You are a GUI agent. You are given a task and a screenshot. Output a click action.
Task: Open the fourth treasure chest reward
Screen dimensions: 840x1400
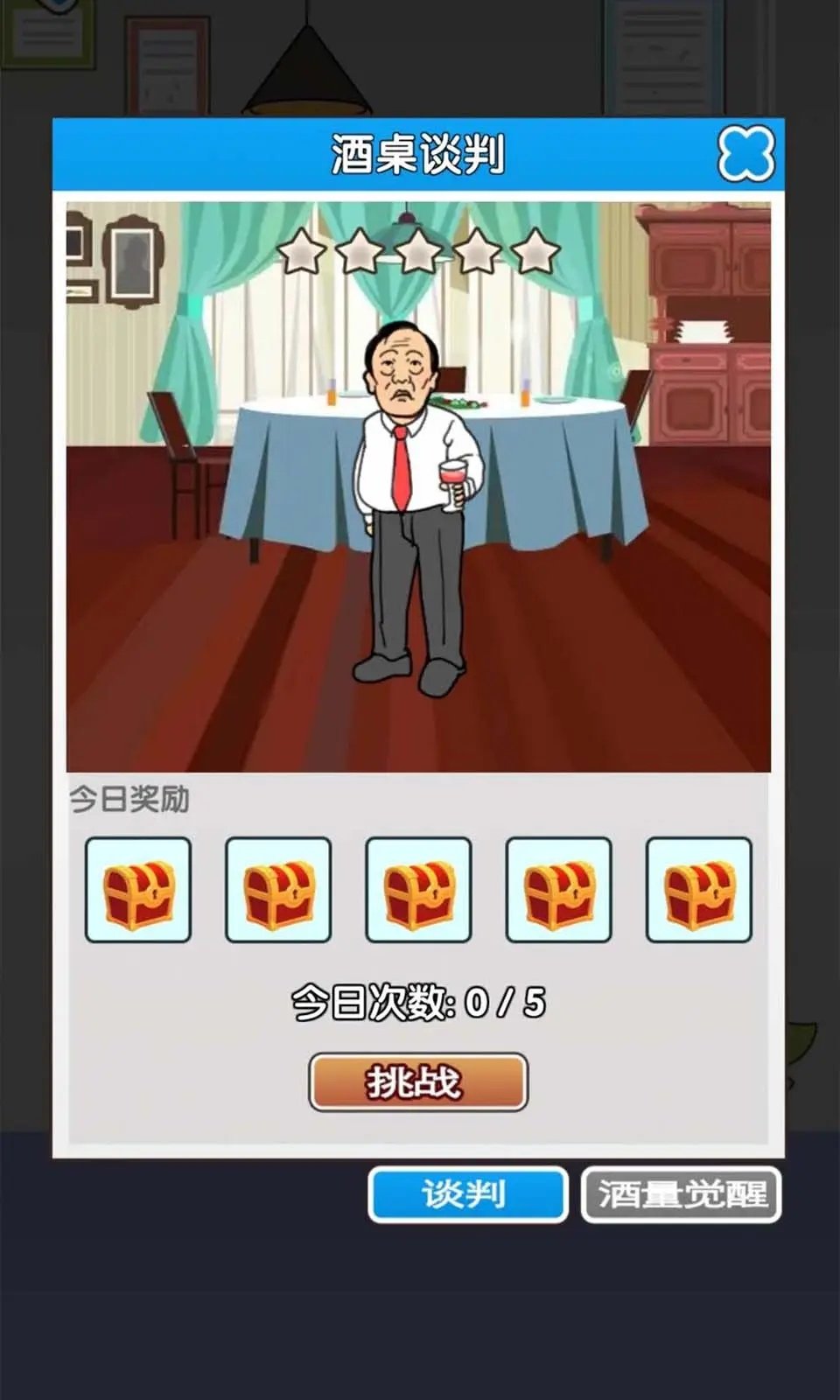[x=558, y=888]
